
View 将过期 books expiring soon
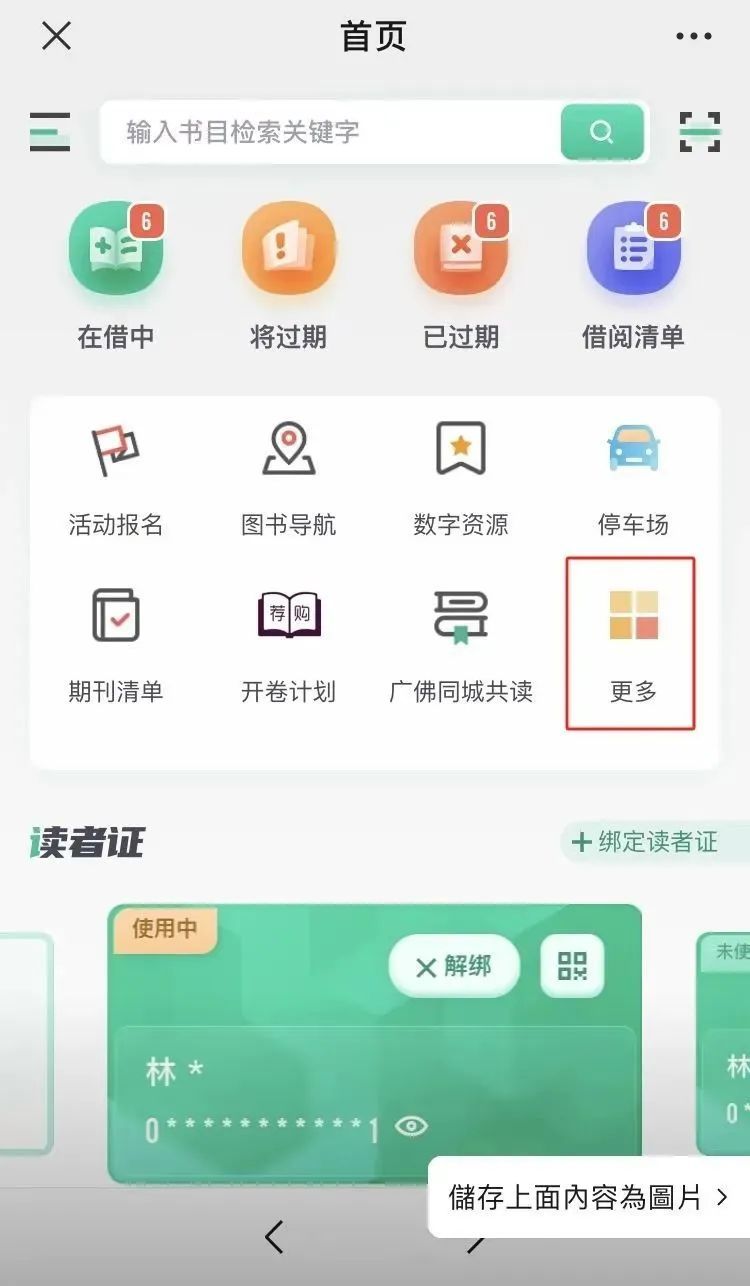(x=288, y=276)
